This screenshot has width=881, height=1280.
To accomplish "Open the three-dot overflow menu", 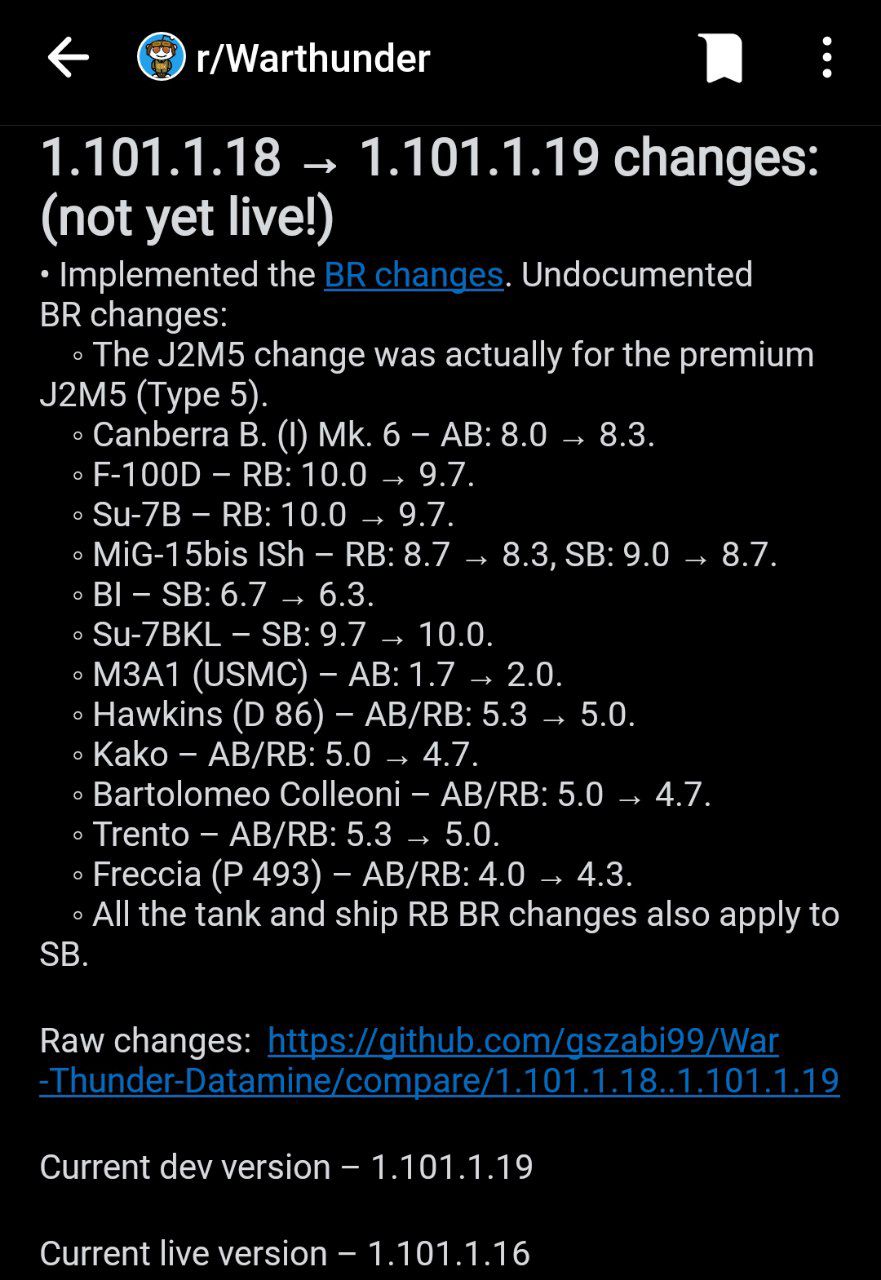I will 826,58.
